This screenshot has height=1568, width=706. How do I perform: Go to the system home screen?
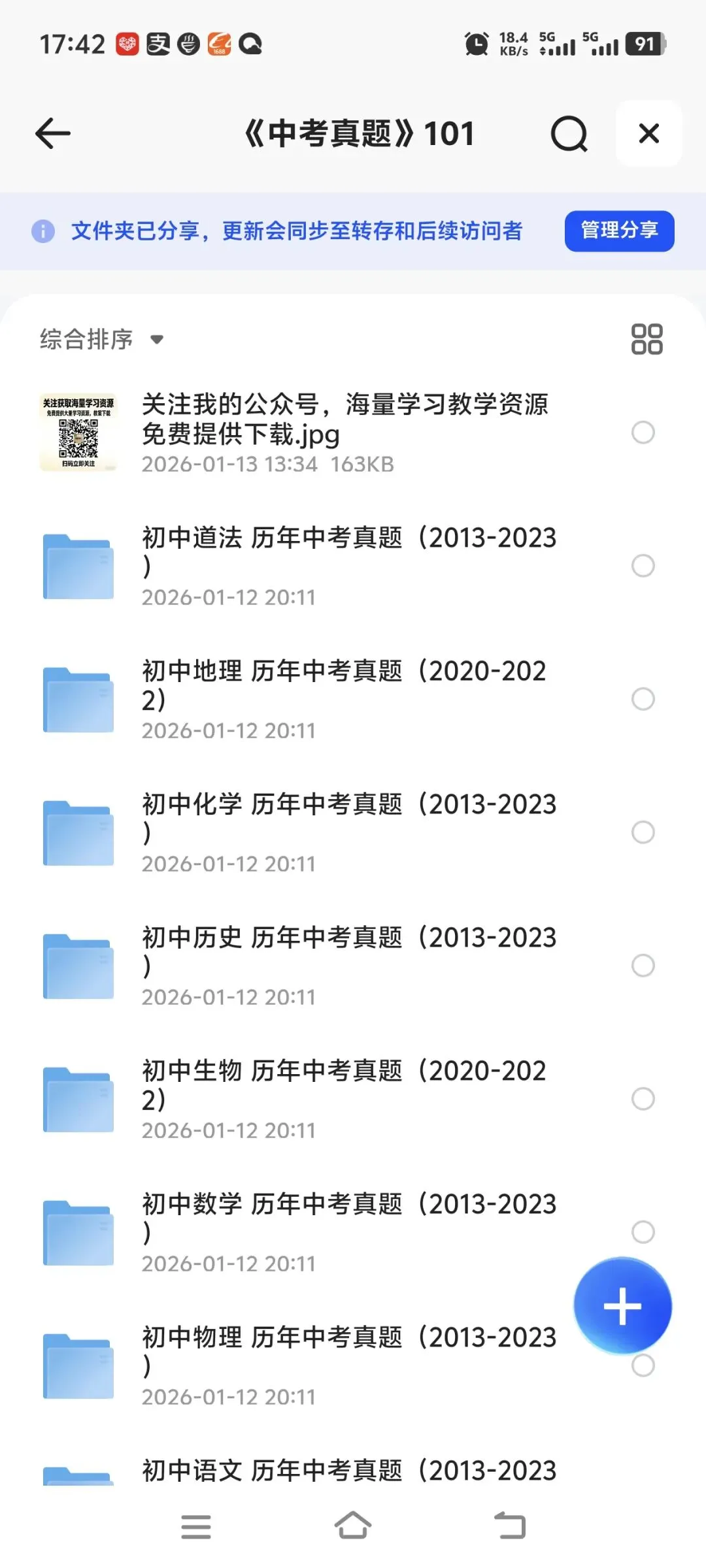click(353, 1527)
